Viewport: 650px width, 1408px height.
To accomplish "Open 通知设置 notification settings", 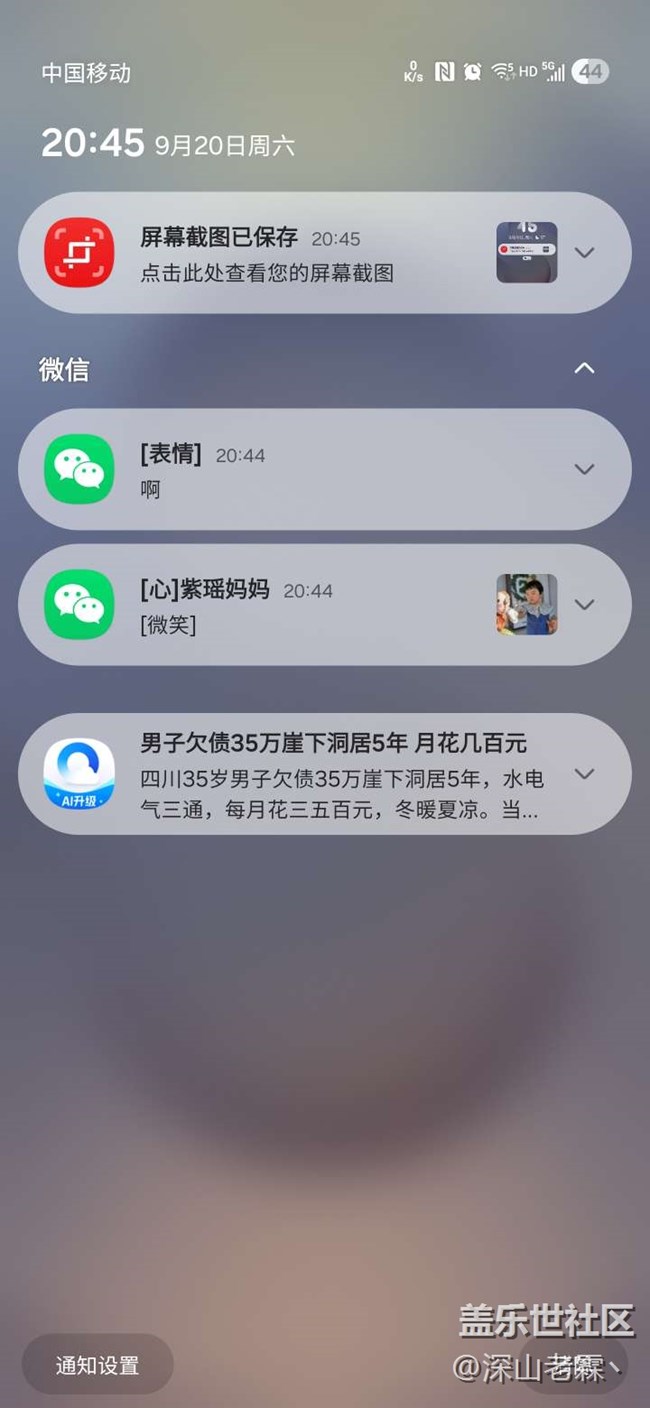I will tap(98, 1365).
